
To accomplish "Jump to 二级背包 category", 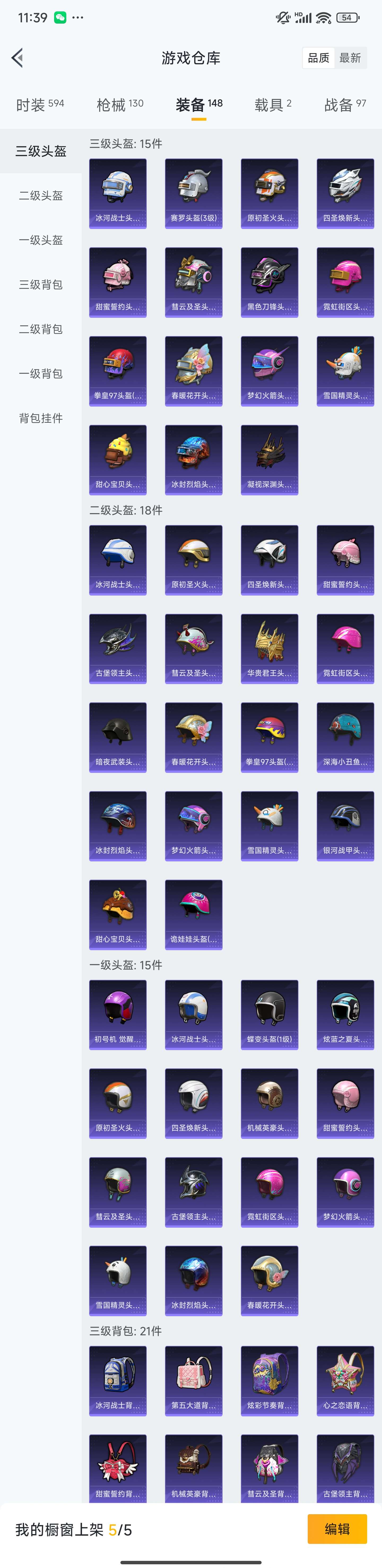I will pos(41,329).
